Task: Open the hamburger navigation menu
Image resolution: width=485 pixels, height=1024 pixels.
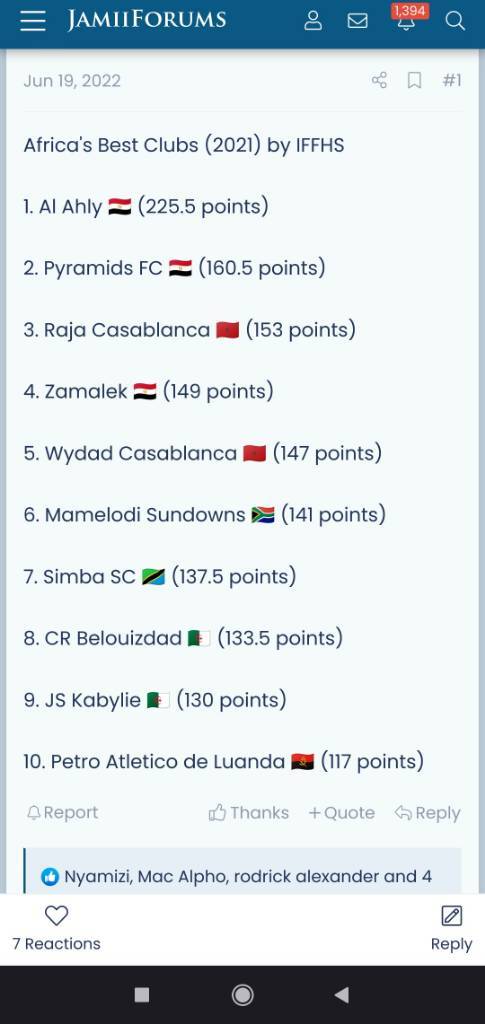Action: [33, 21]
